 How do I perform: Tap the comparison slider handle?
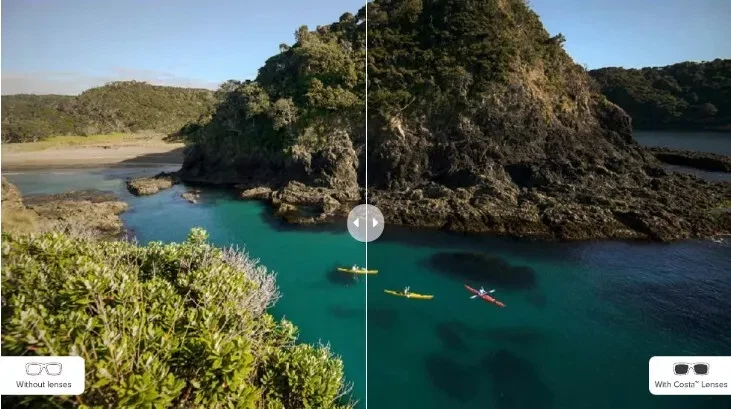point(365,222)
